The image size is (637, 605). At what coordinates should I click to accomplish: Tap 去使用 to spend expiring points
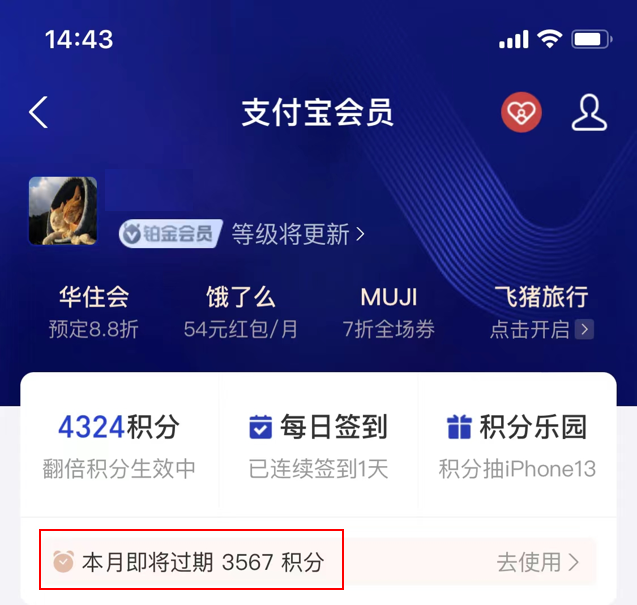click(538, 562)
